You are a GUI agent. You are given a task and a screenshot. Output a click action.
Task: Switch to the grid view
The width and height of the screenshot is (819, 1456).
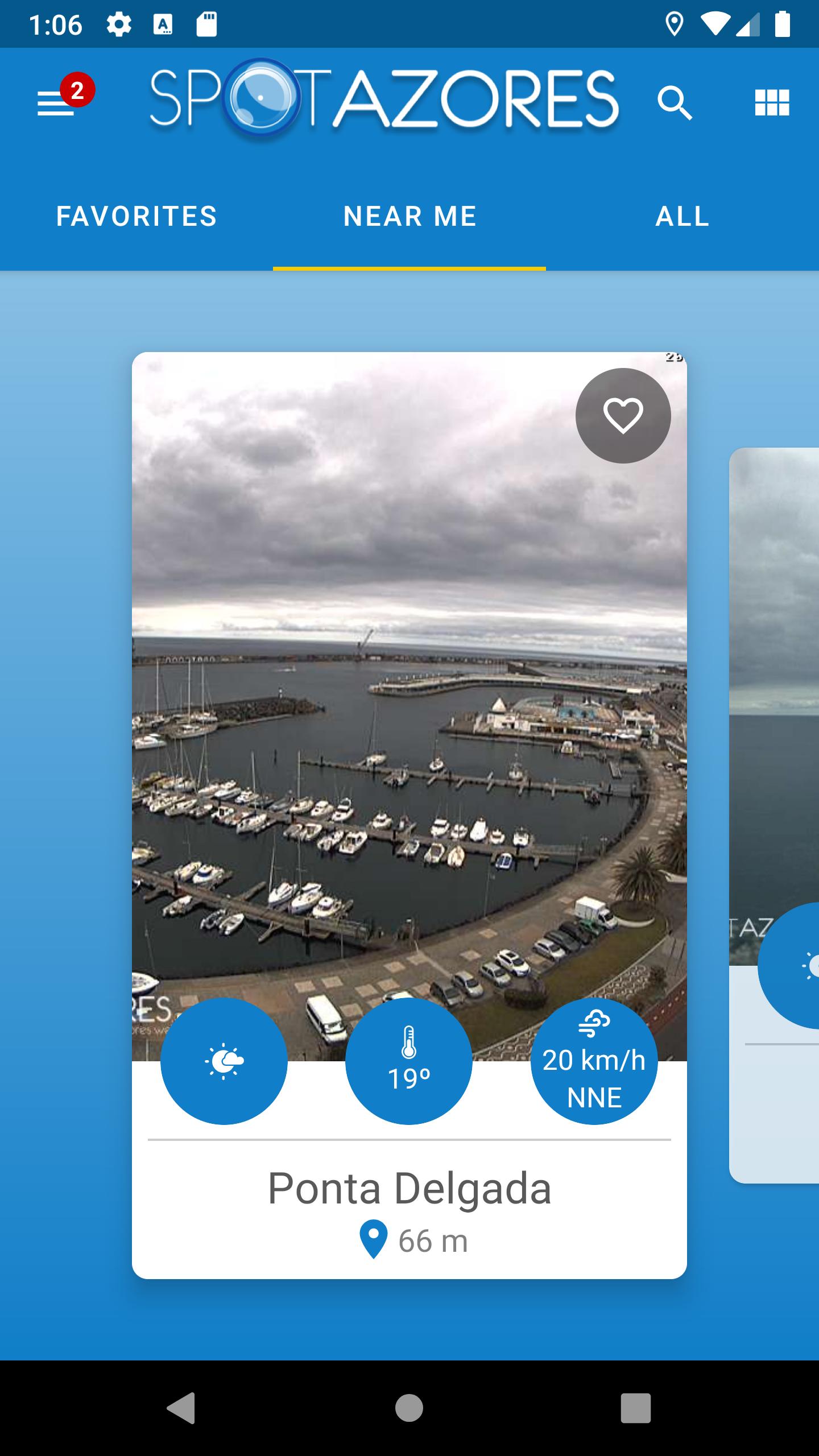tap(772, 104)
